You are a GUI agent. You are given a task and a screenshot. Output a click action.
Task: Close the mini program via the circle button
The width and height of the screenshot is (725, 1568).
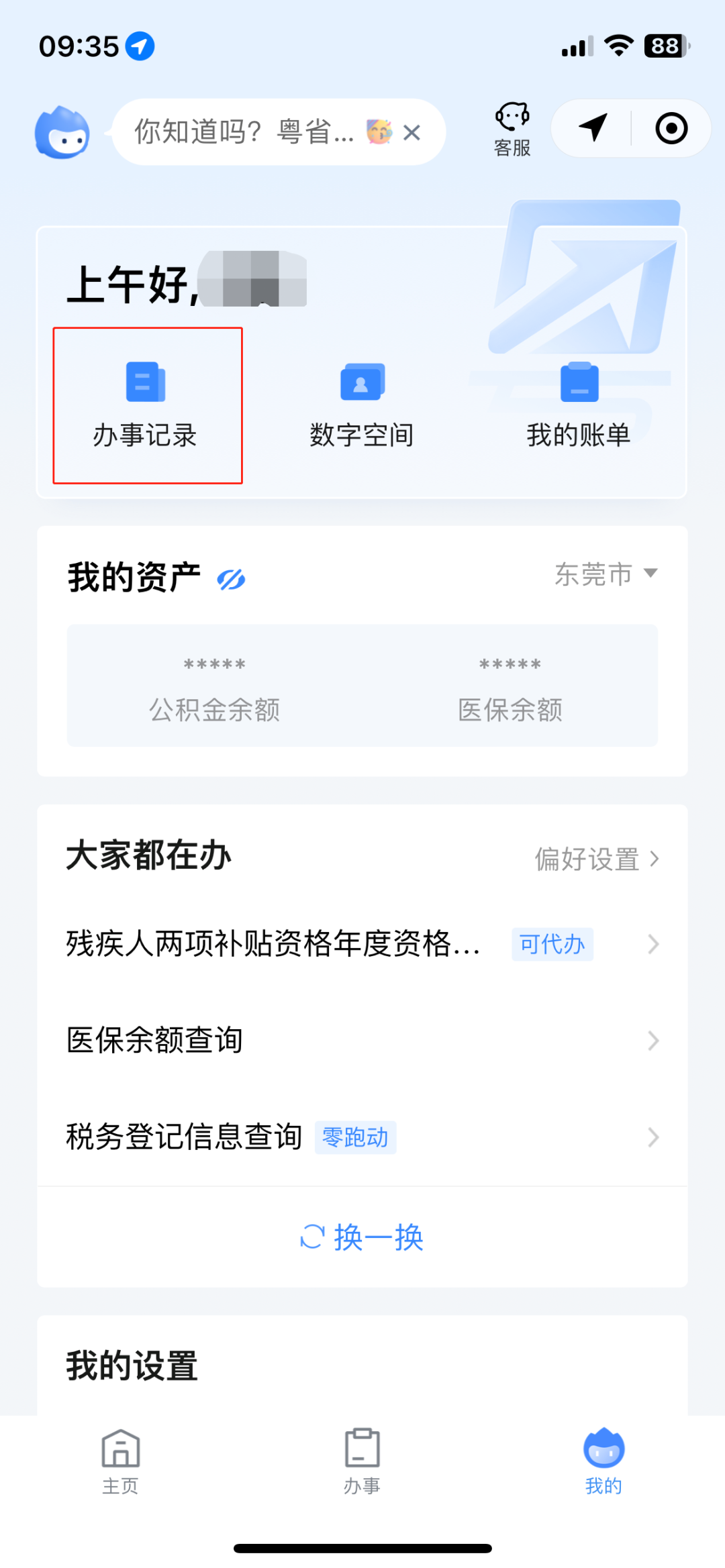click(x=671, y=128)
